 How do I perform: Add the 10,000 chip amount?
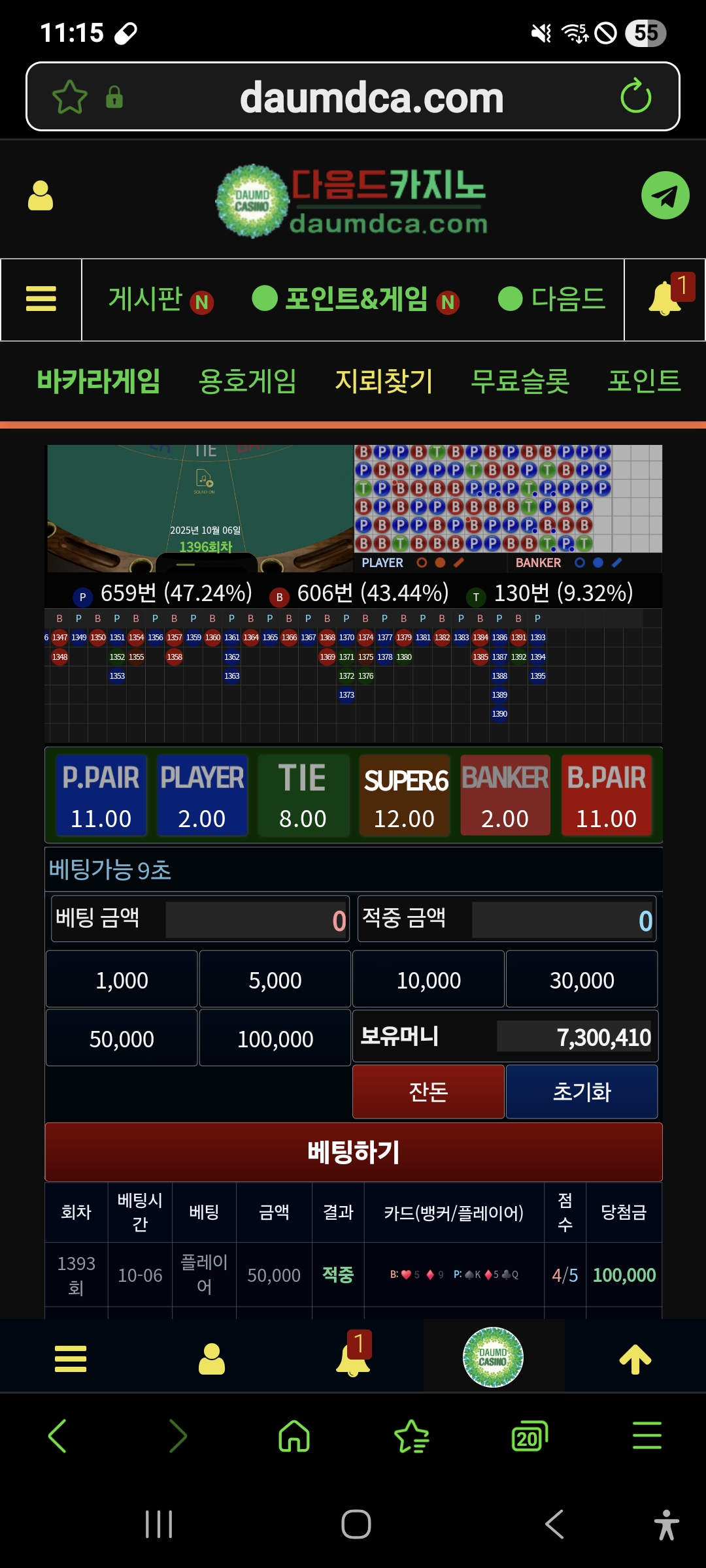pyautogui.click(x=428, y=979)
